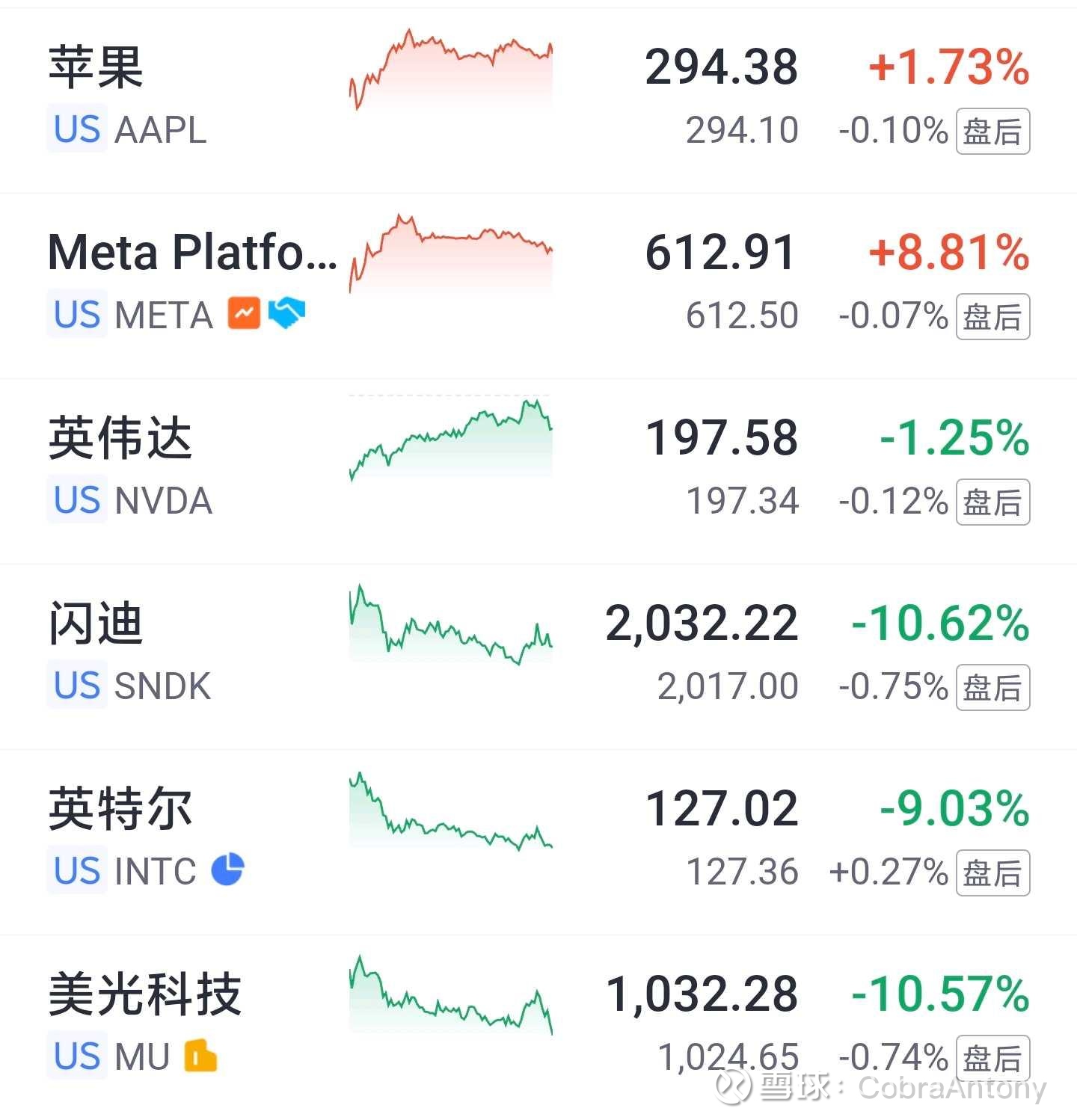The image size is (1077, 1120).
Task: Open the 美光科技 MU stock row
Action: click(538, 1027)
